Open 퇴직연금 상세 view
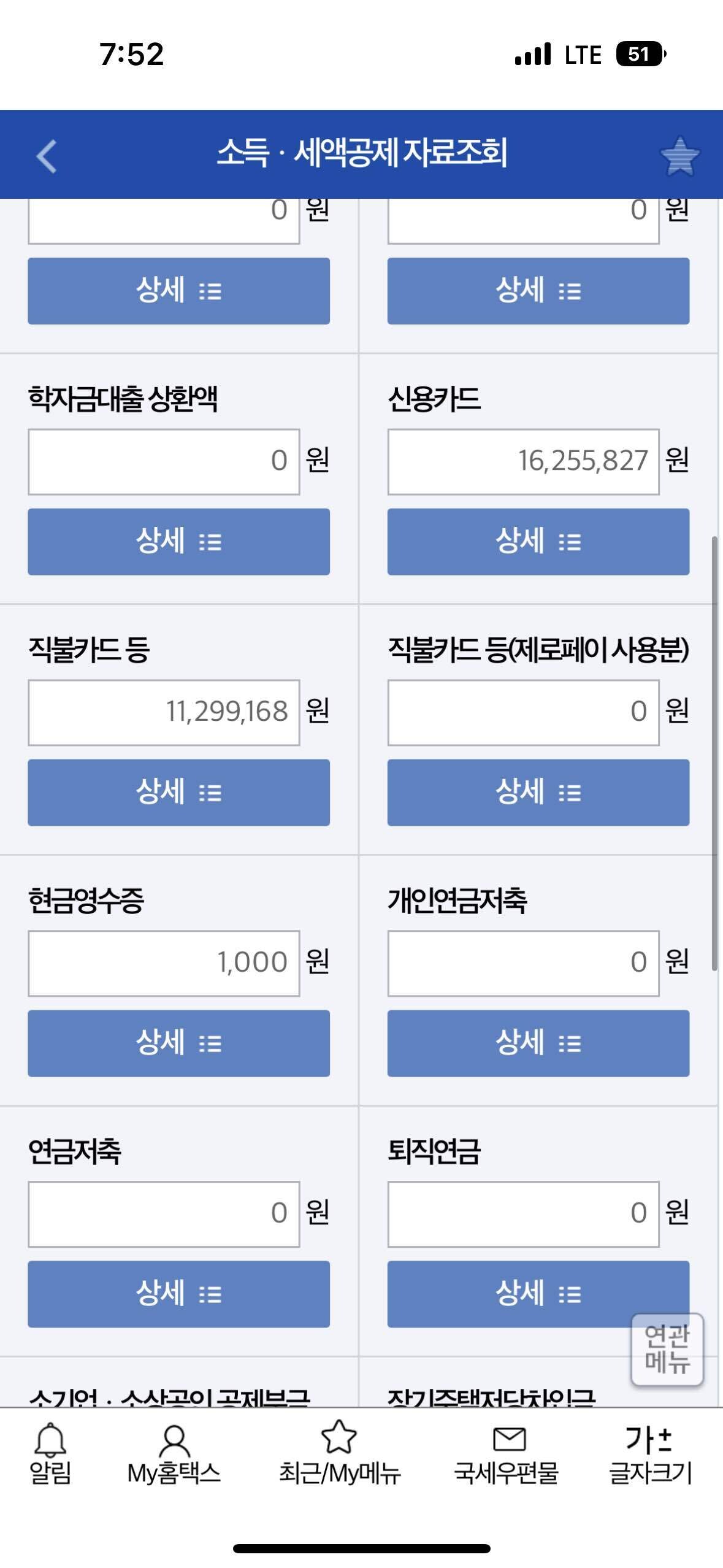Image resolution: width=723 pixels, height=1568 pixels. 538,1293
